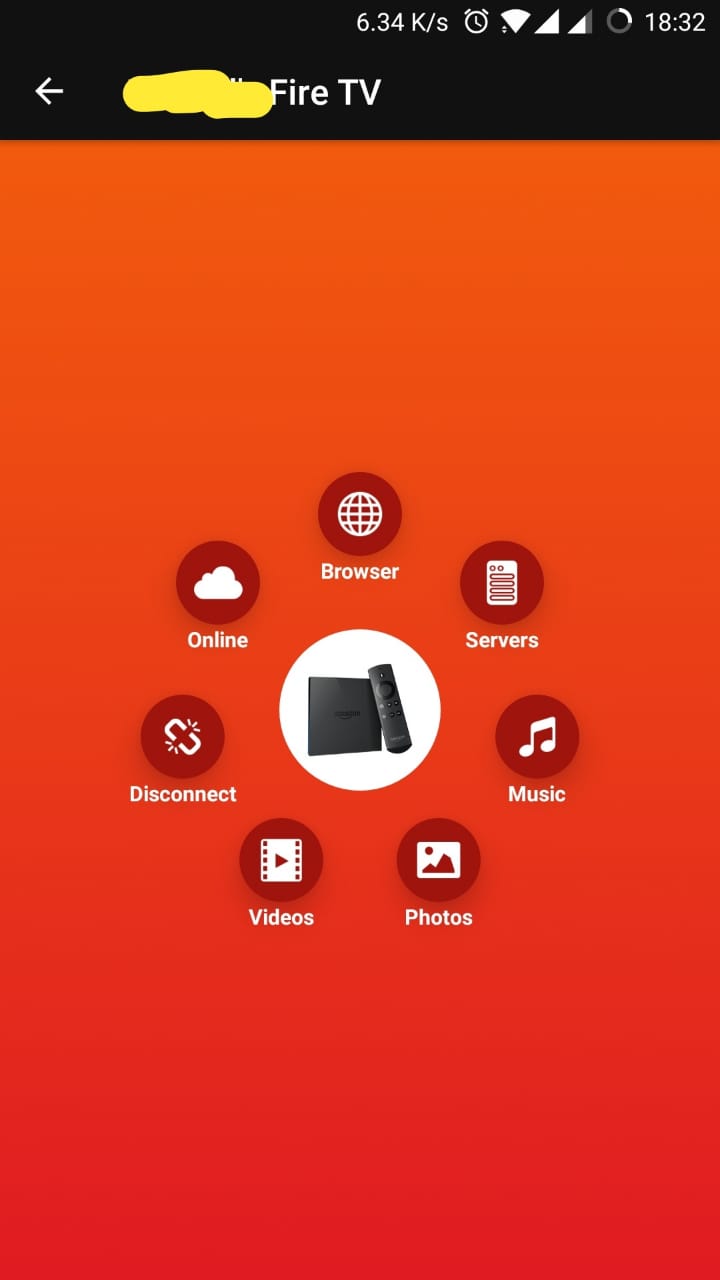Click the Music label text
Image resolution: width=720 pixels, height=1280 pixels.
tap(536, 793)
